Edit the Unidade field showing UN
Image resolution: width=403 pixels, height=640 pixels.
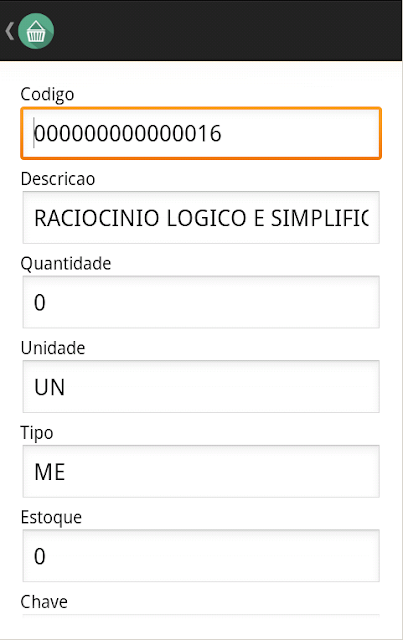click(201, 387)
